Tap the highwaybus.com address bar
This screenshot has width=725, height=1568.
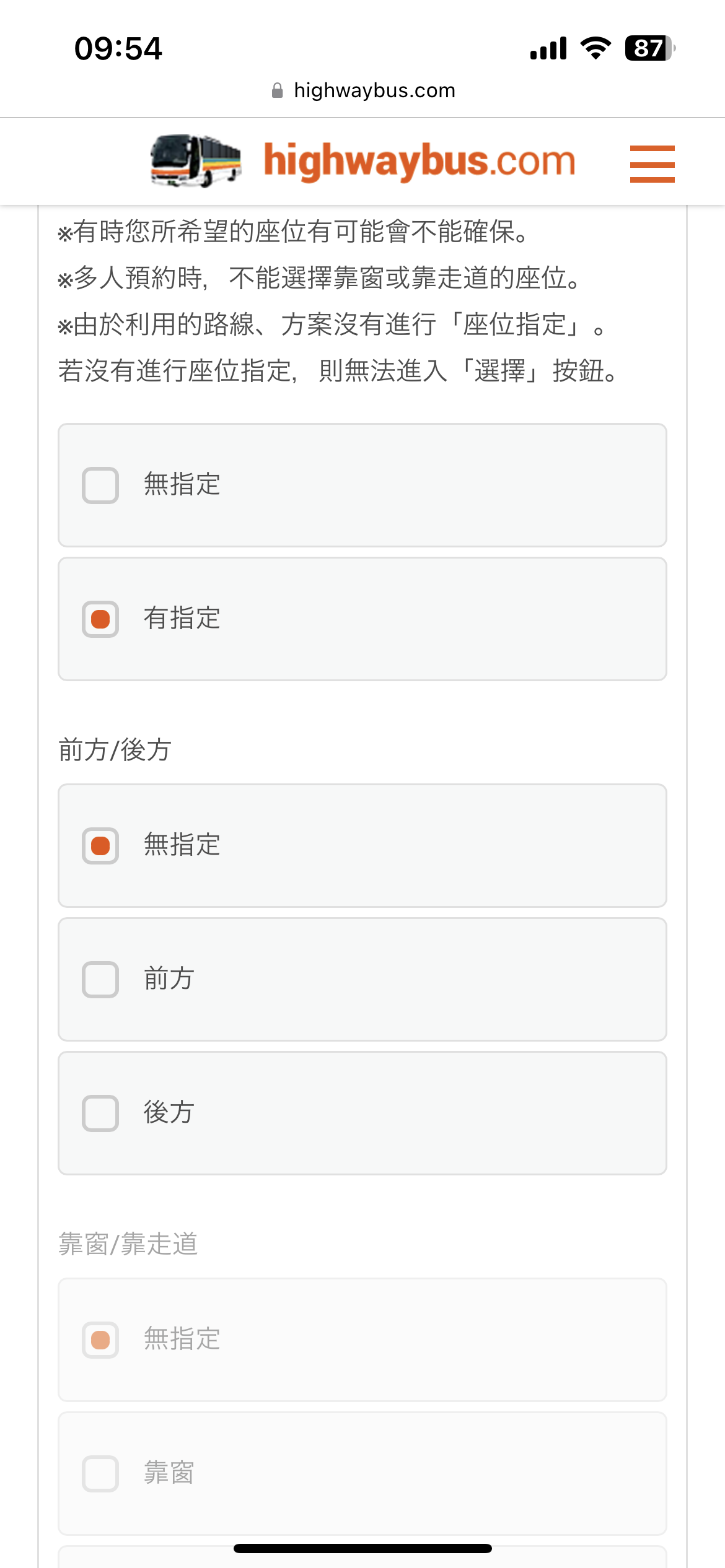pos(363,90)
